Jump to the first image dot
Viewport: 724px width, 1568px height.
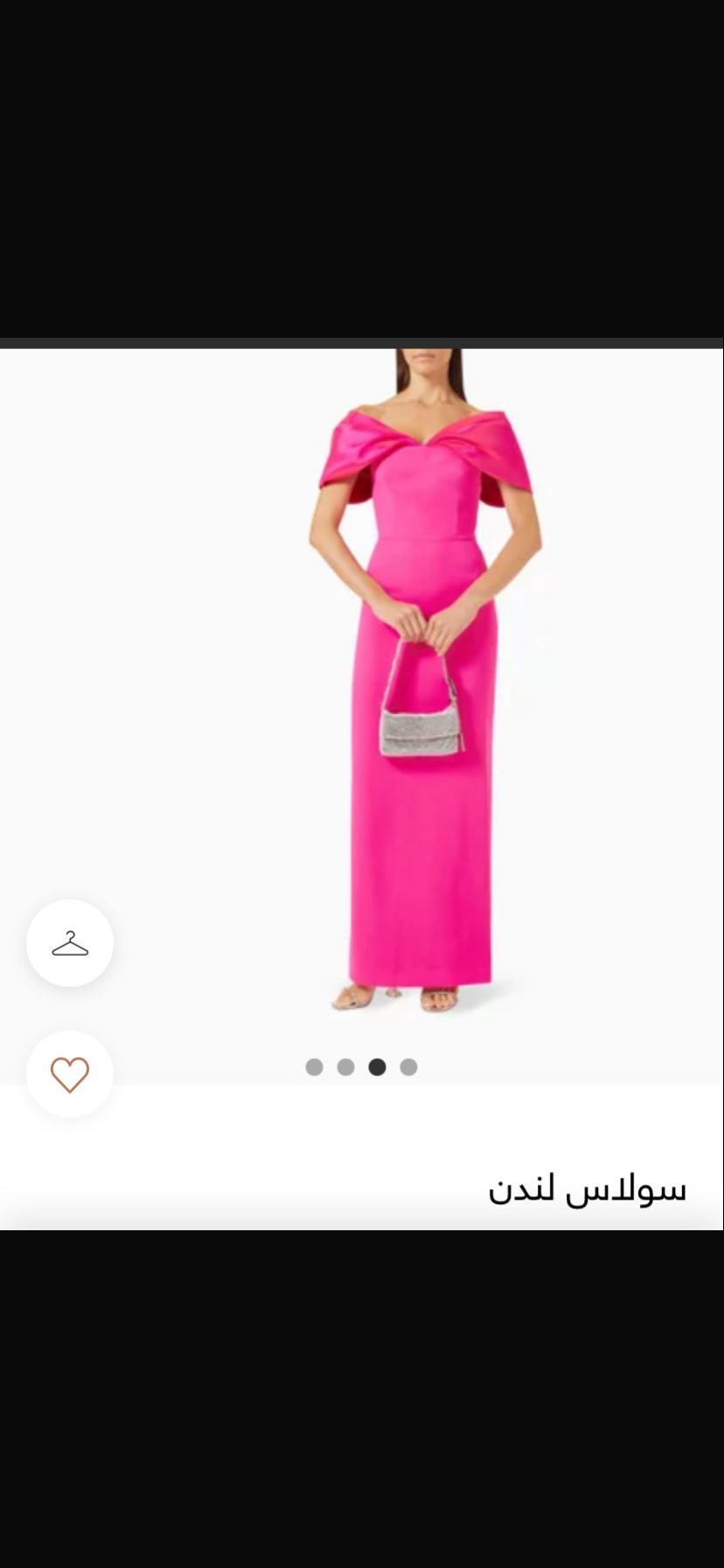click(315, 1067)
